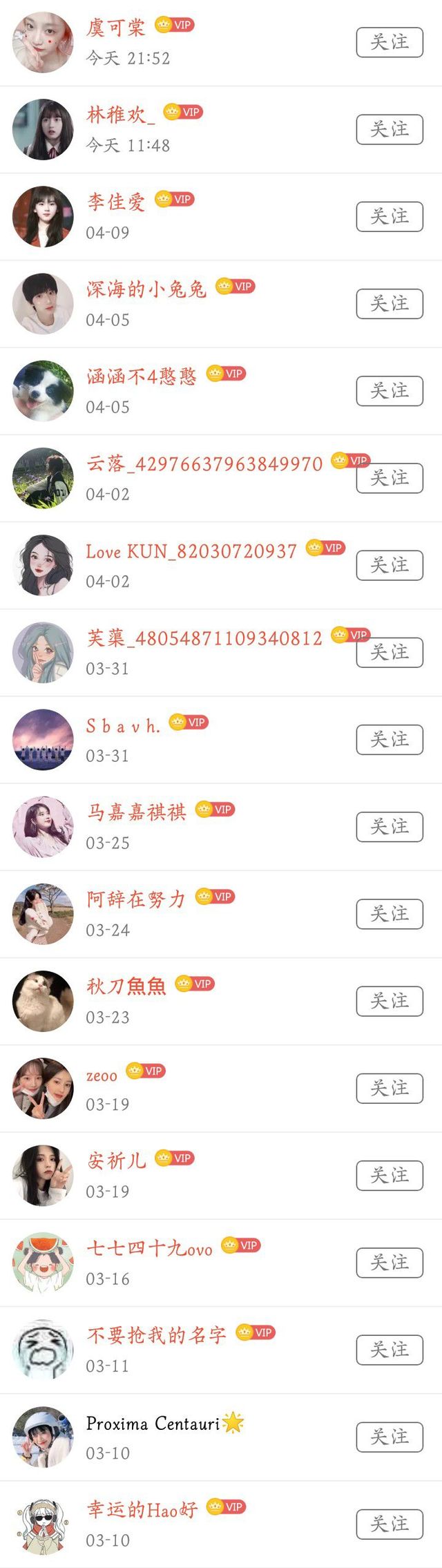The height and width of the screenshot is (1568, 442).
Task: Follow user 虞可棠
Action: point(389,42)
